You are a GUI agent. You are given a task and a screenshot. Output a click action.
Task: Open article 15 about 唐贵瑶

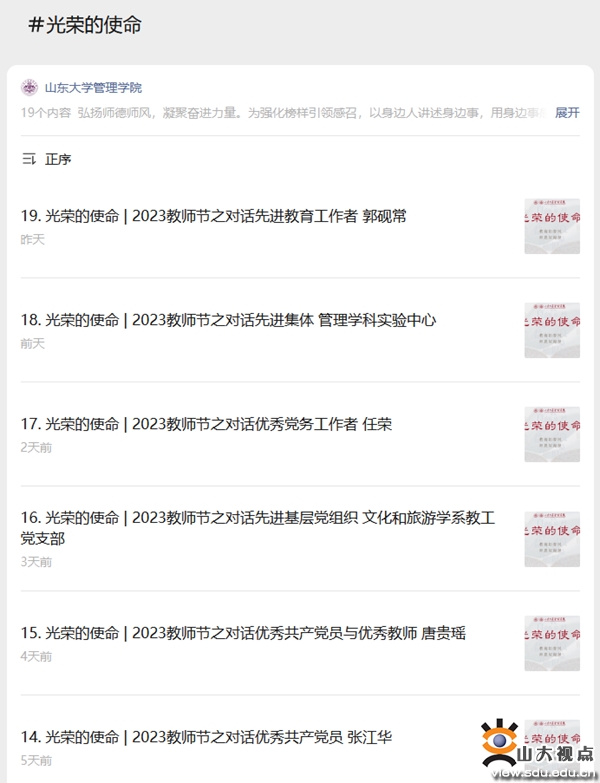point(243,633)
